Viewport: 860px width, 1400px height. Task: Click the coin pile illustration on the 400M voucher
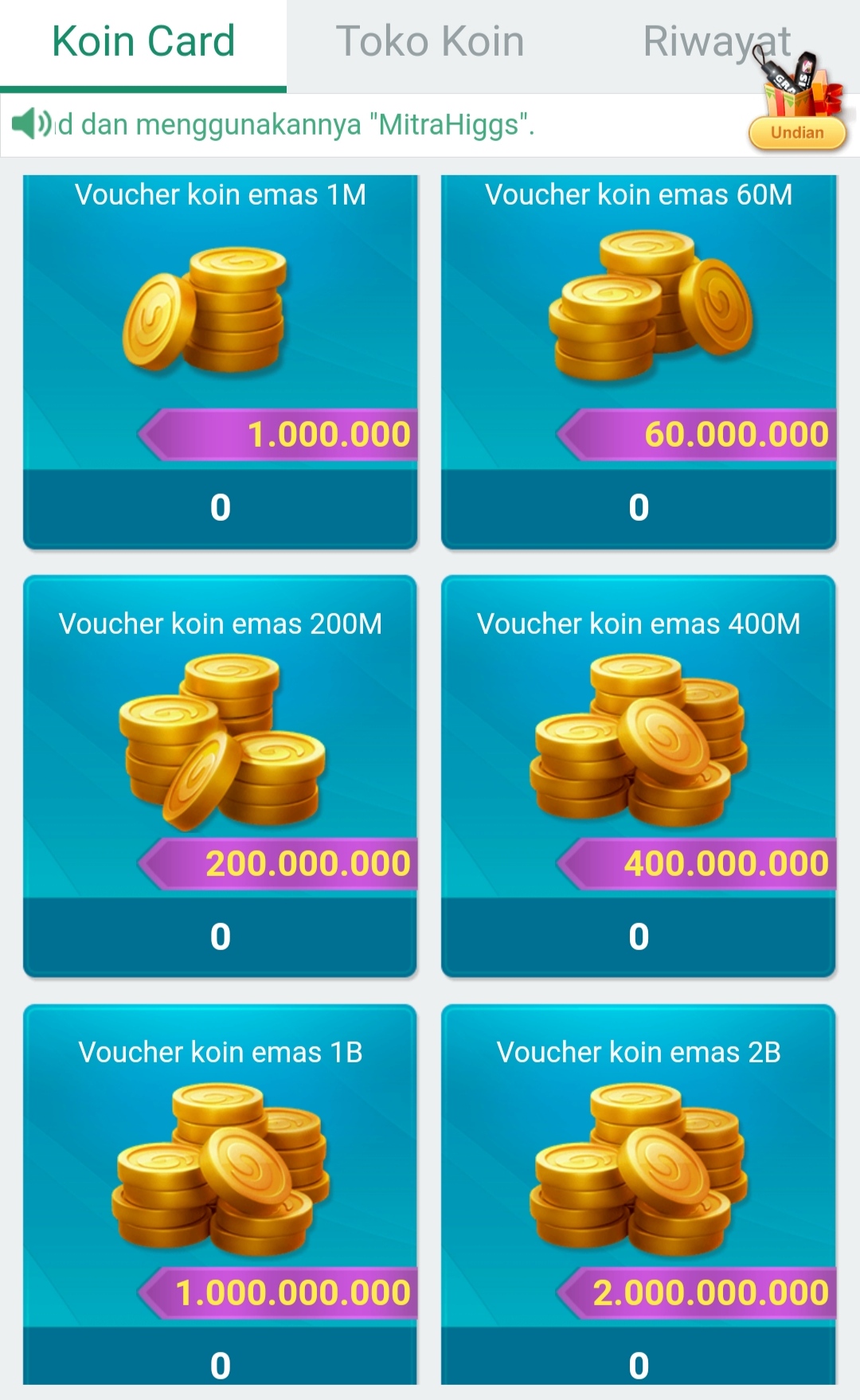point(637,741)
